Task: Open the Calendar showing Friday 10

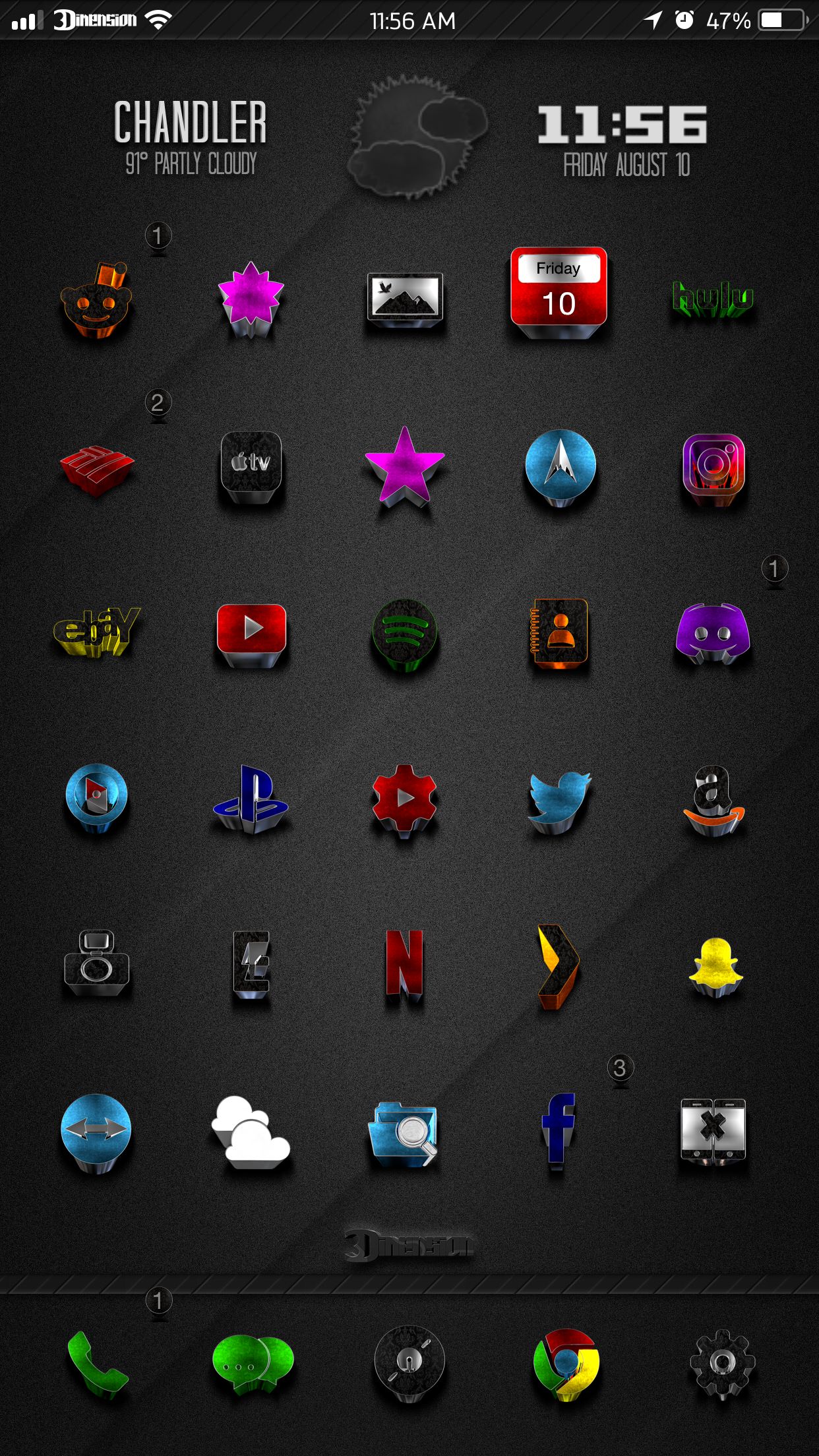Action: pos(559,291)
